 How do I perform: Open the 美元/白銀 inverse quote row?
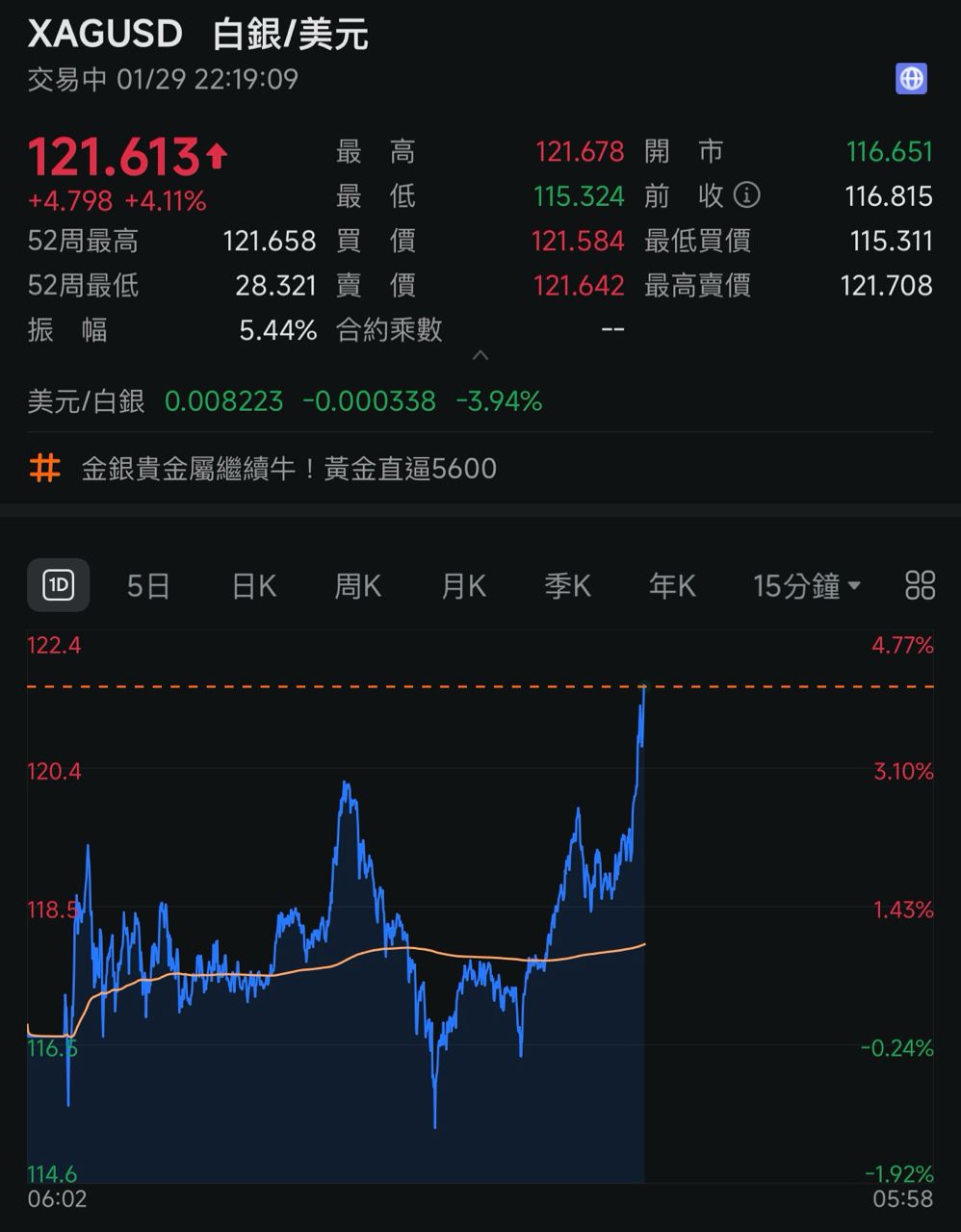(x=285, y=401)
